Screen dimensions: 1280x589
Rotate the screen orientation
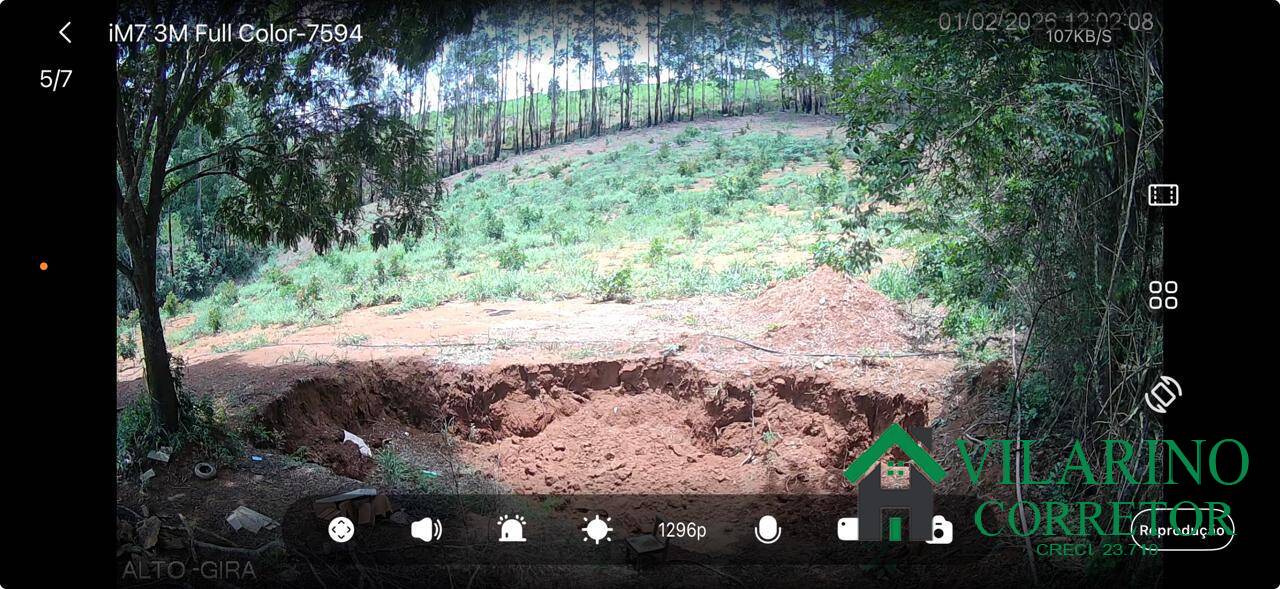[x=1163, y=394]
